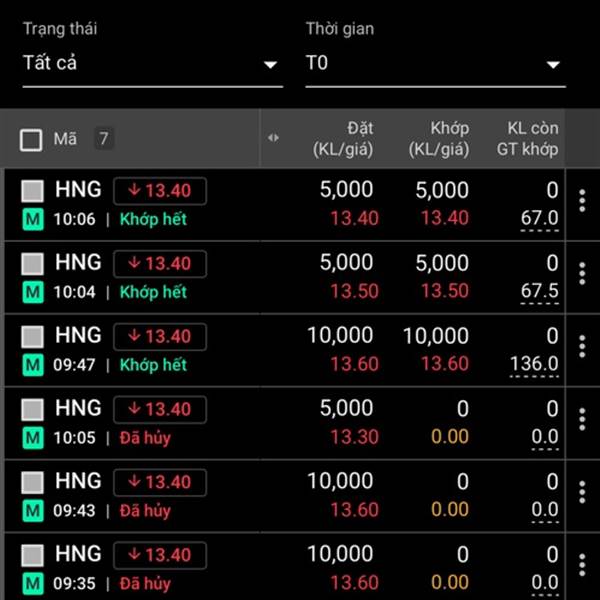Open overflow menu for the 10:06 HNG order
The height and width of the screenshot is (600, 600).
pyautogui.click(x=582, y=201)
